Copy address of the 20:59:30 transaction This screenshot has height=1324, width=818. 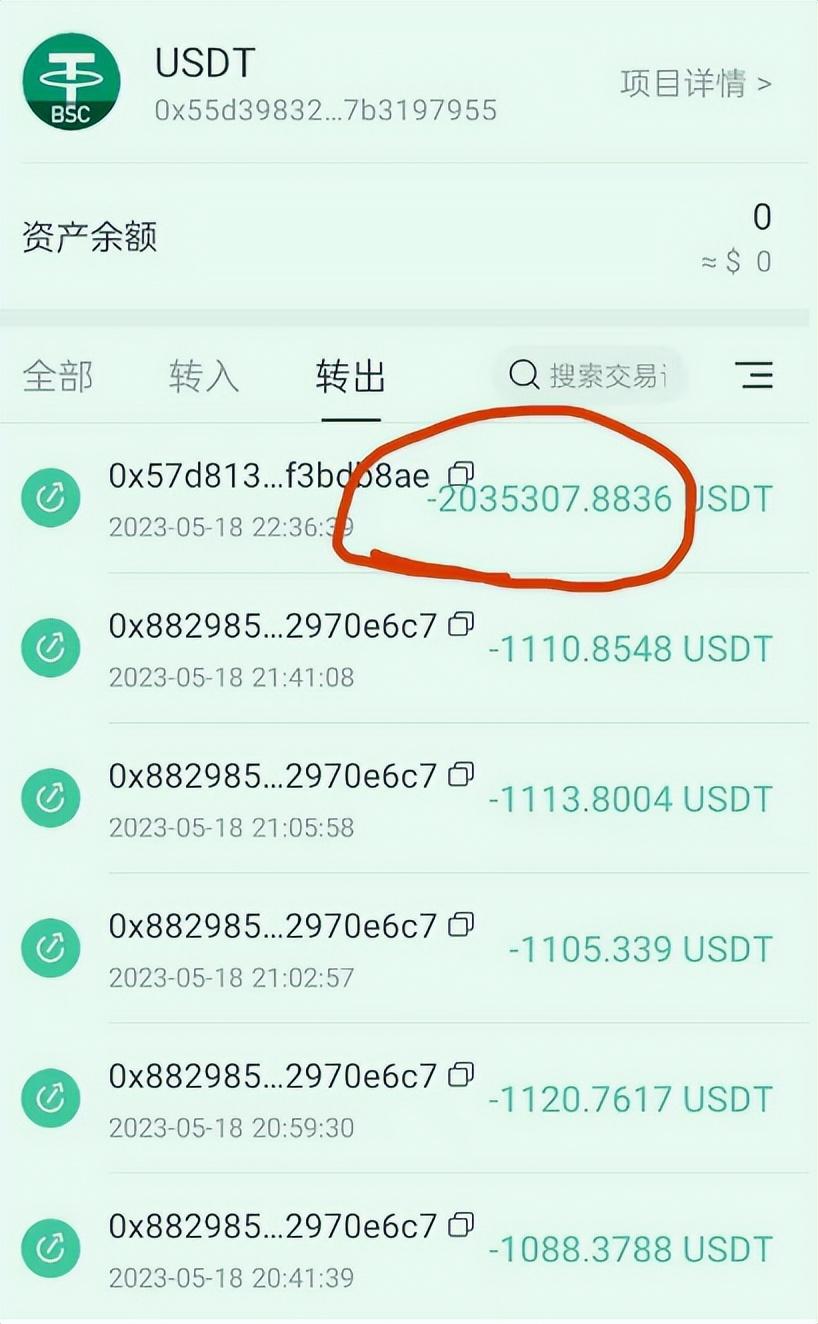point(461,1075)
